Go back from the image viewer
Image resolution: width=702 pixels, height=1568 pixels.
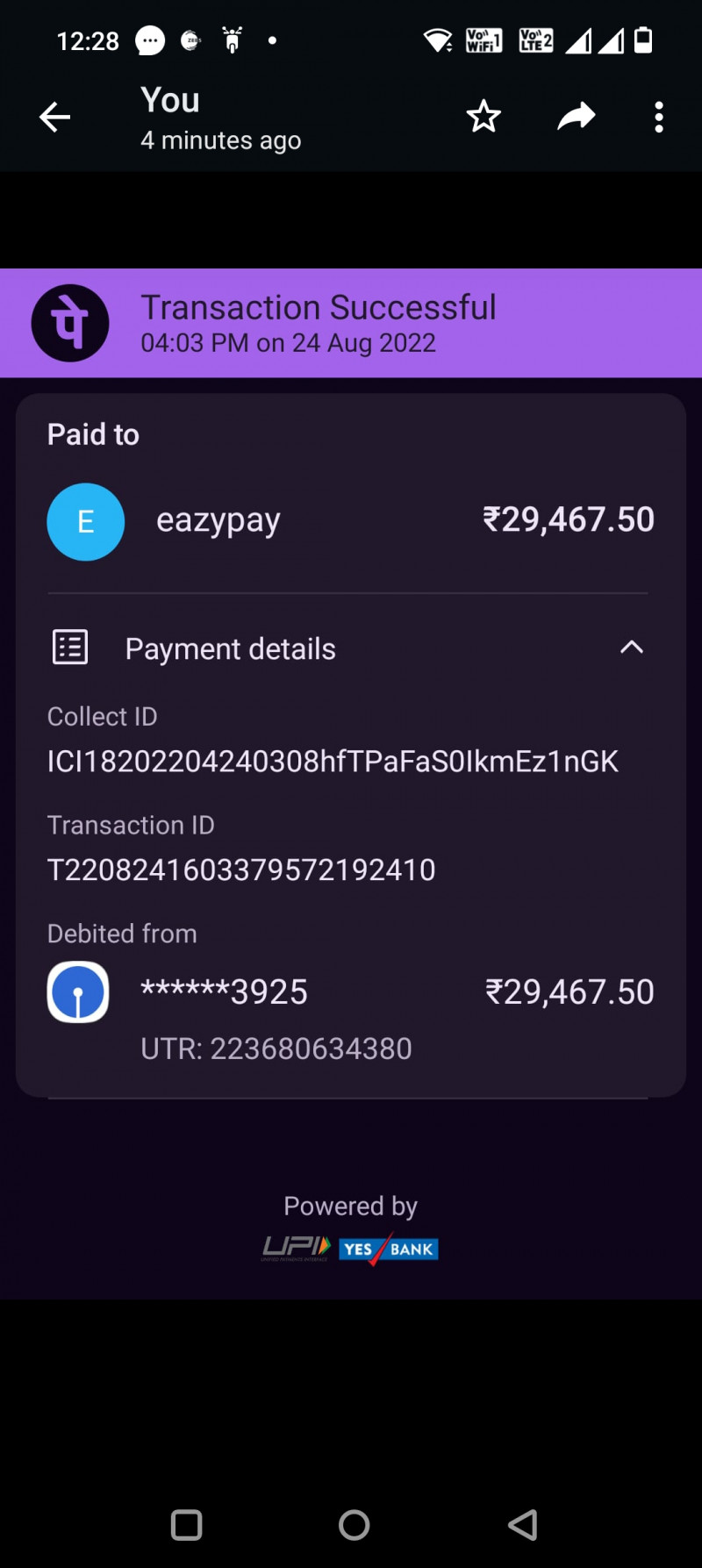54,117
